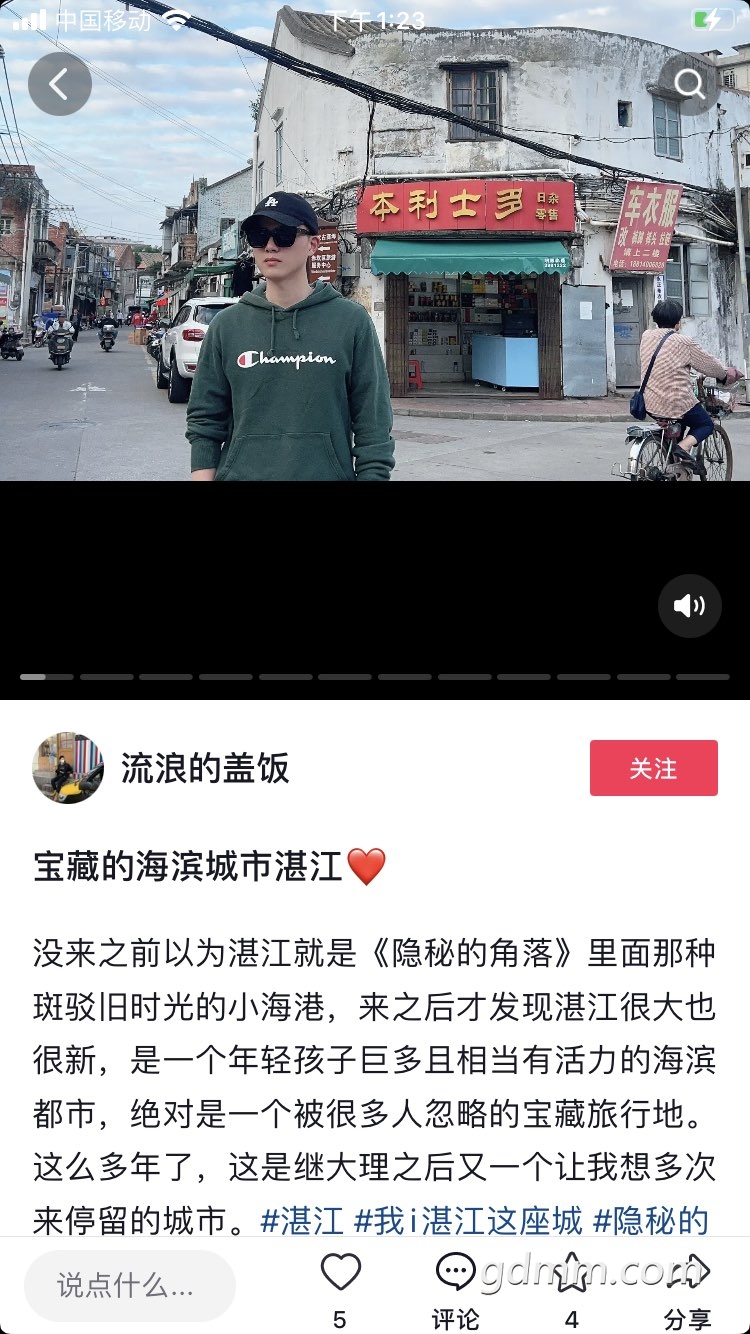The image size is (750, 1334).
Task: Open 流浪的盖饭 profile avatar
Action: point(68,768)
